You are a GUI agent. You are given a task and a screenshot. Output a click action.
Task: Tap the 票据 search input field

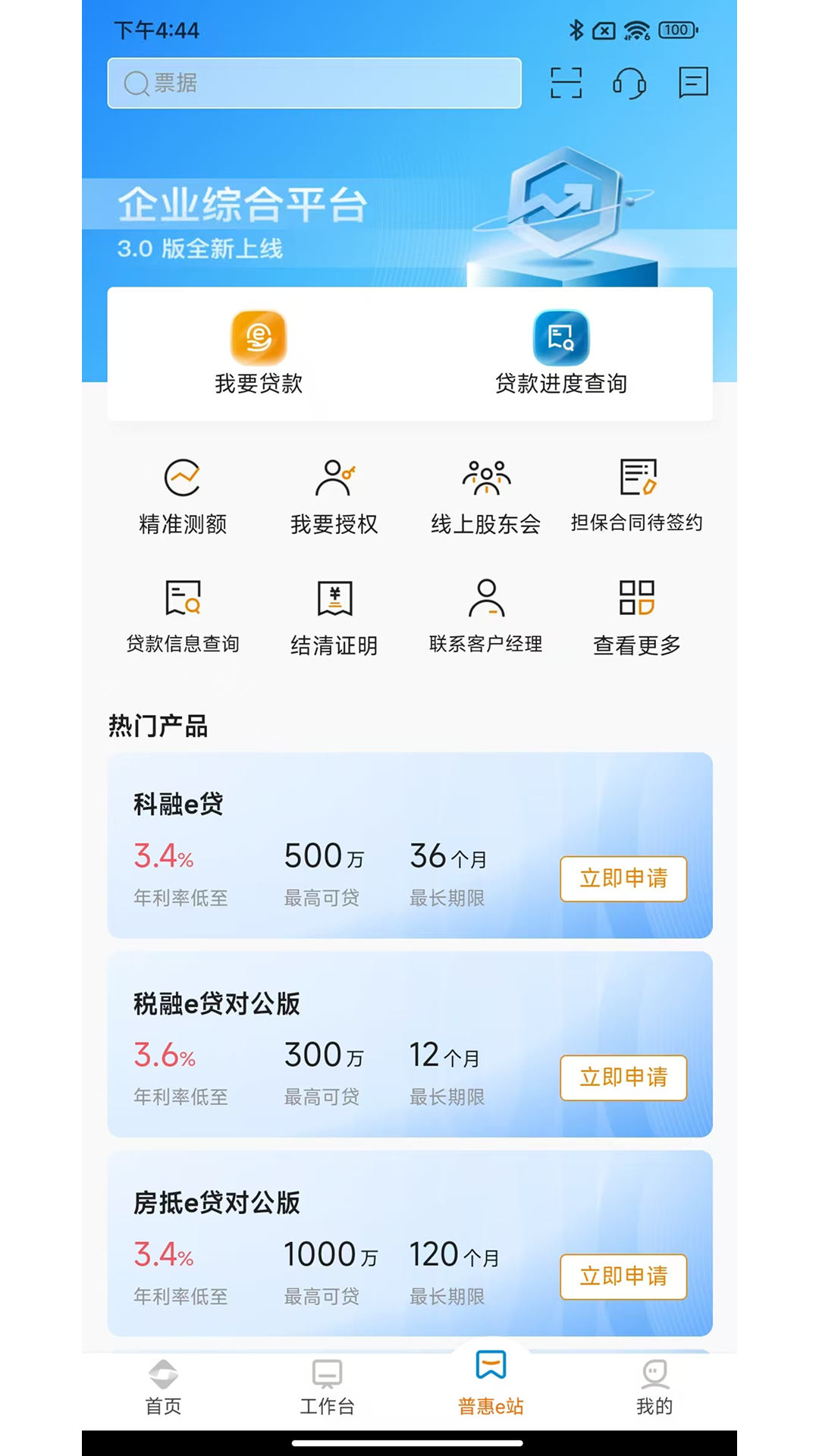[x=314, y=83]
